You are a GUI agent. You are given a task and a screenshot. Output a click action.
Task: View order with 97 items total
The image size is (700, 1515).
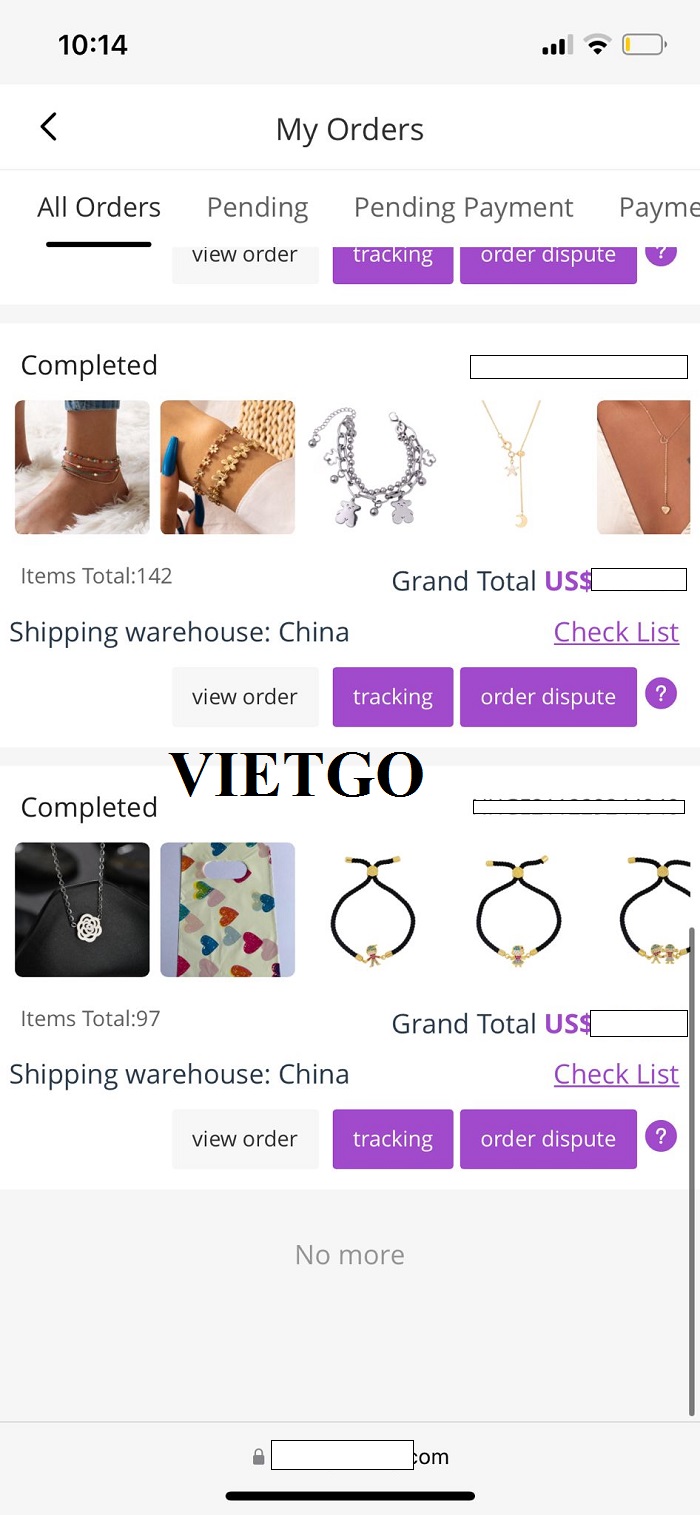tap(245, 1139)
